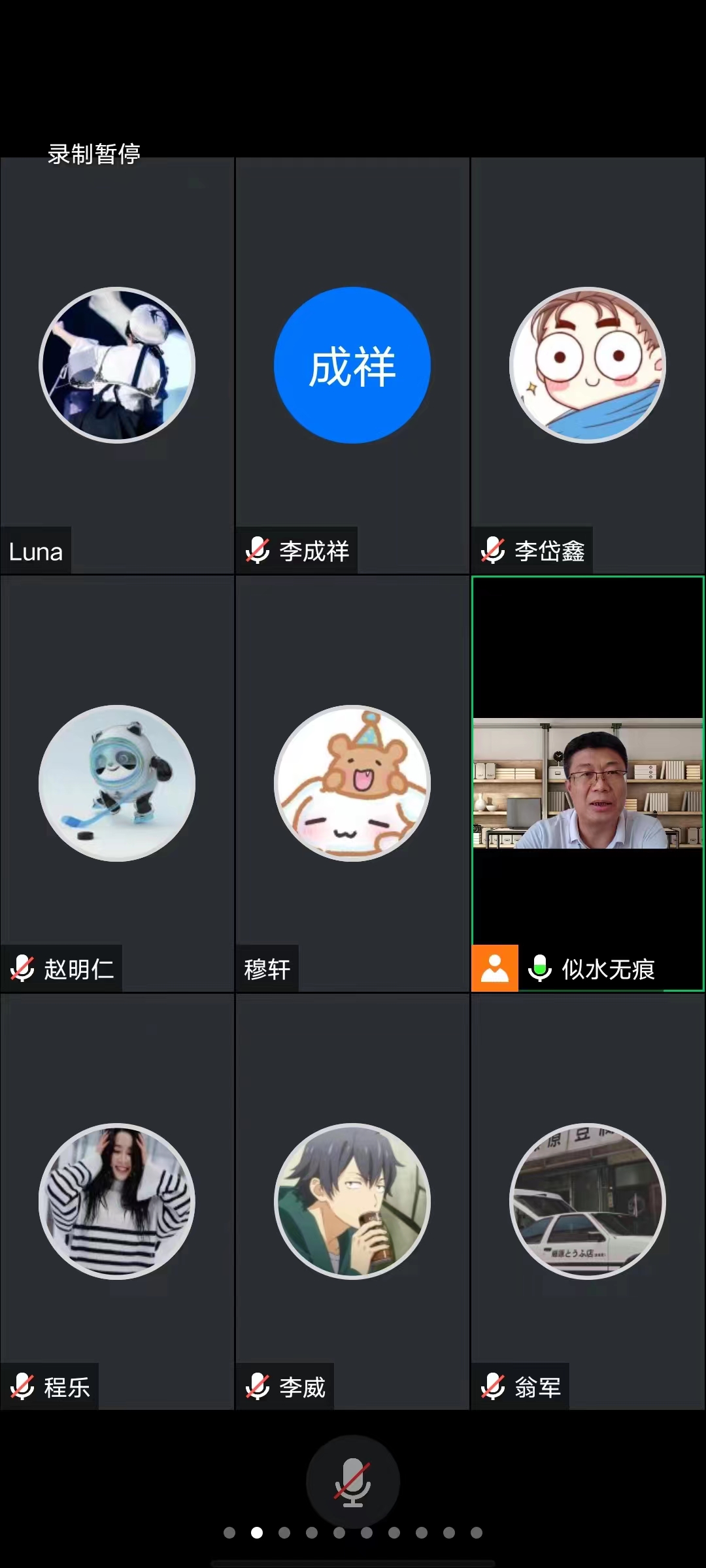Screen dimensions: 706x1568
Task: Open 穆轩's participant tile
Action: tap(352, 784)
